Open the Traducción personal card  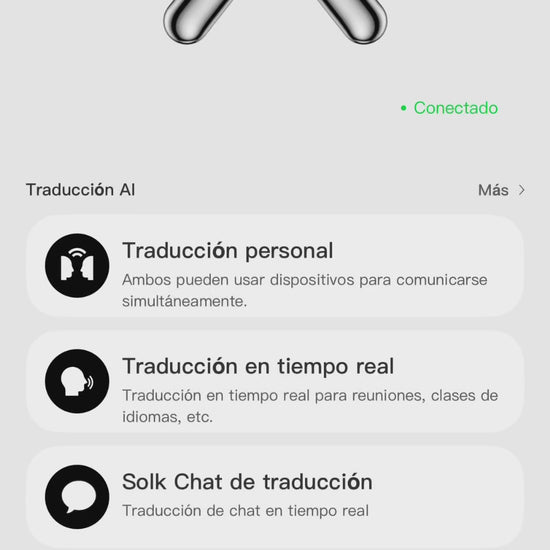point(275,266)
